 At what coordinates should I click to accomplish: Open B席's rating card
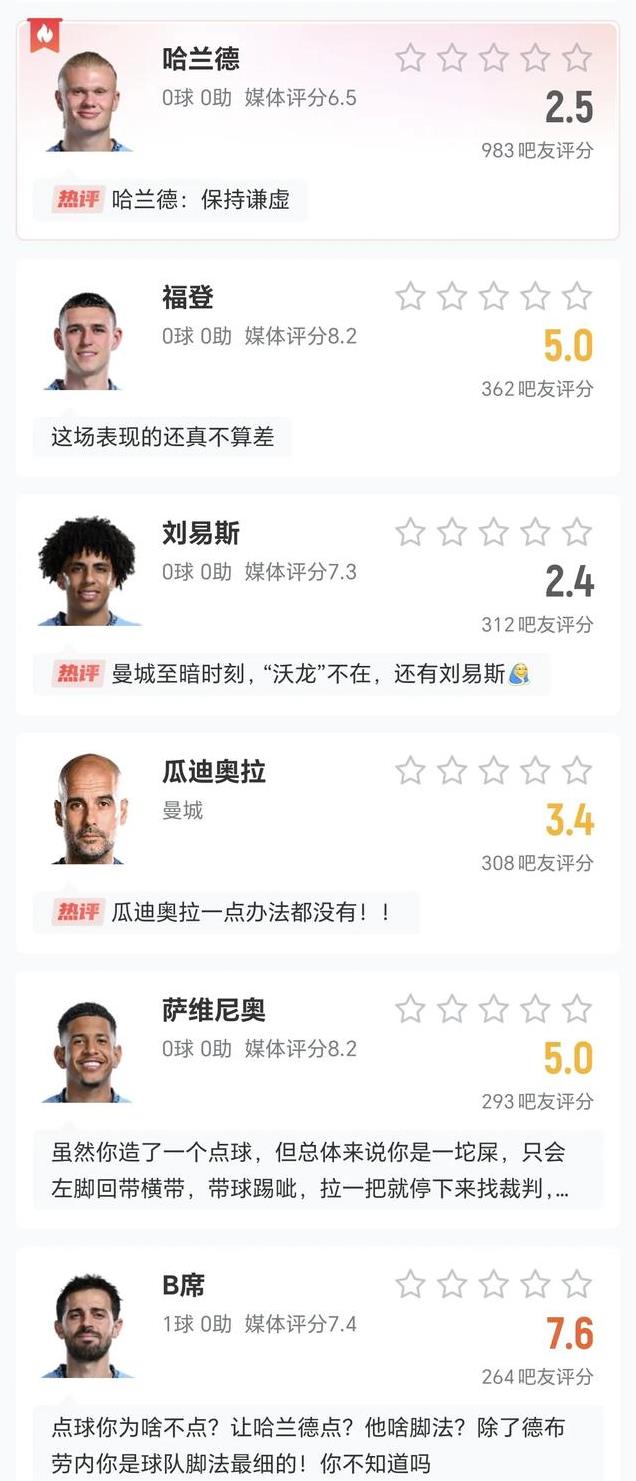tap(183, 1286)
